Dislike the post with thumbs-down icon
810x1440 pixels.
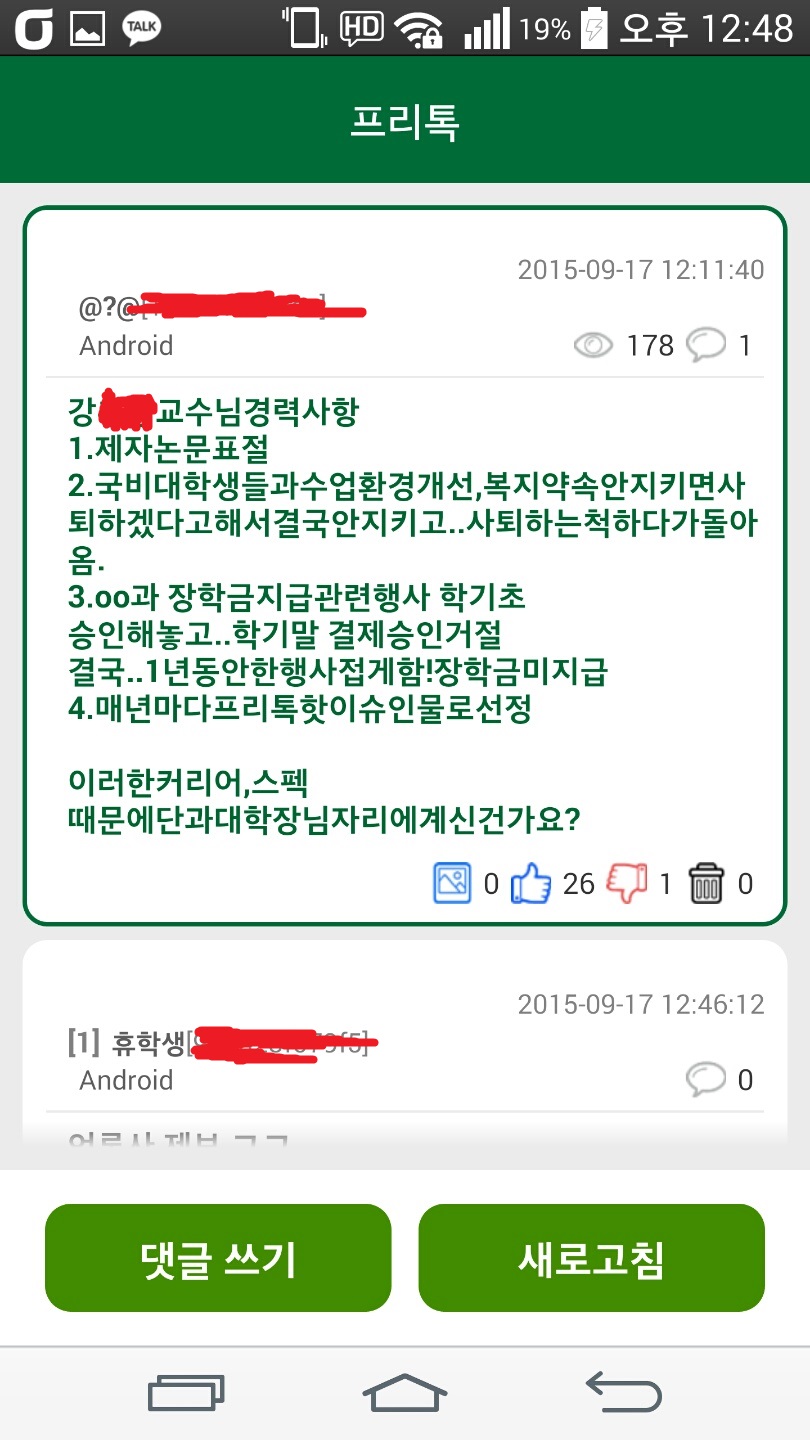tap(627, 884)
